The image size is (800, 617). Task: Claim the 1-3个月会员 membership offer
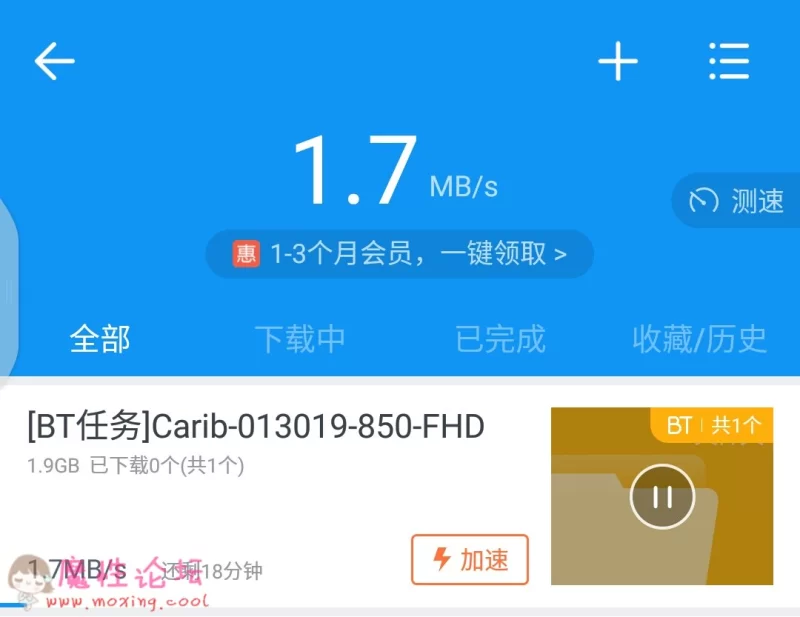click(400, 254)
